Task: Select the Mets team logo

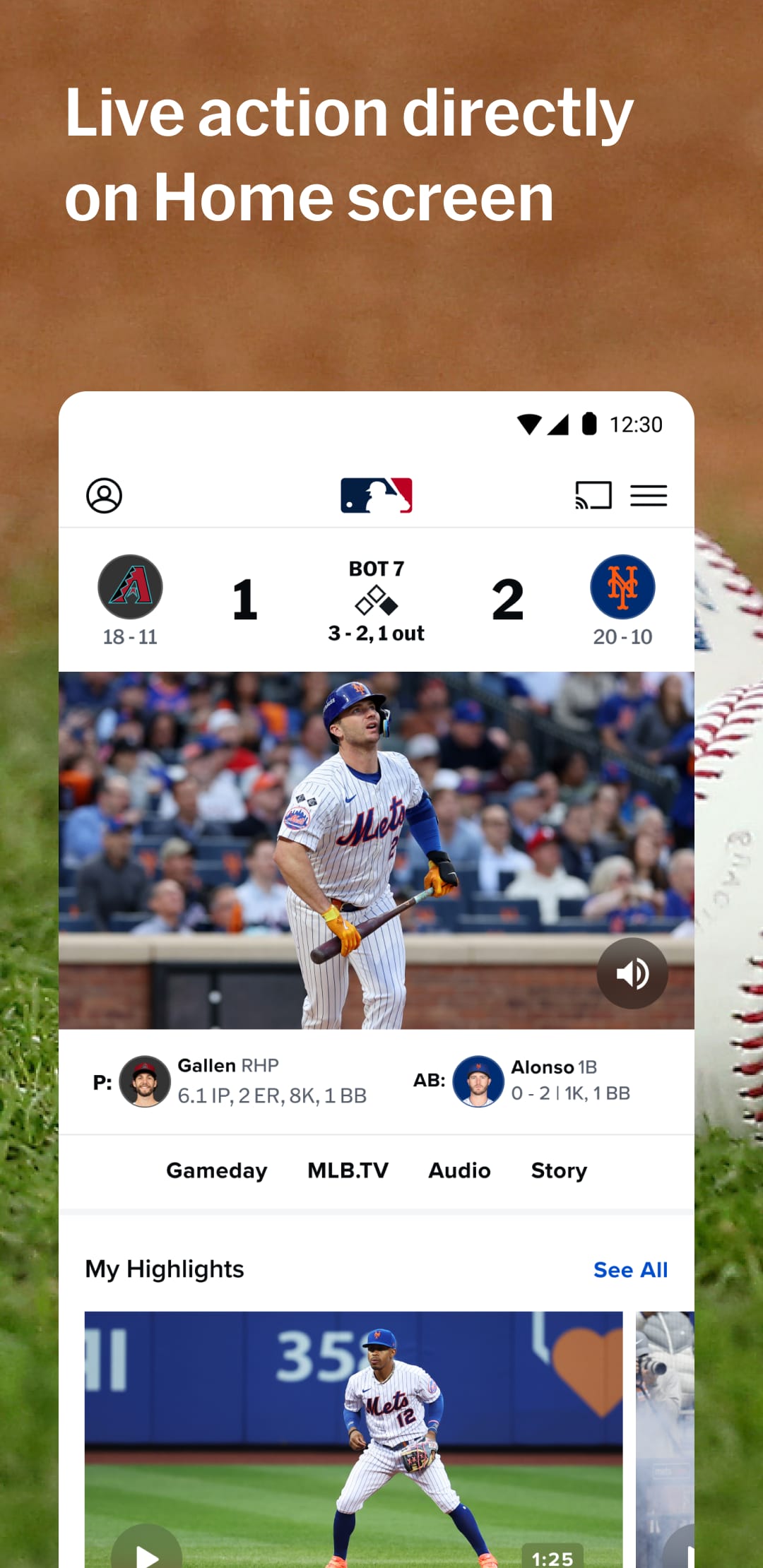Action: [x=622, y=586]
